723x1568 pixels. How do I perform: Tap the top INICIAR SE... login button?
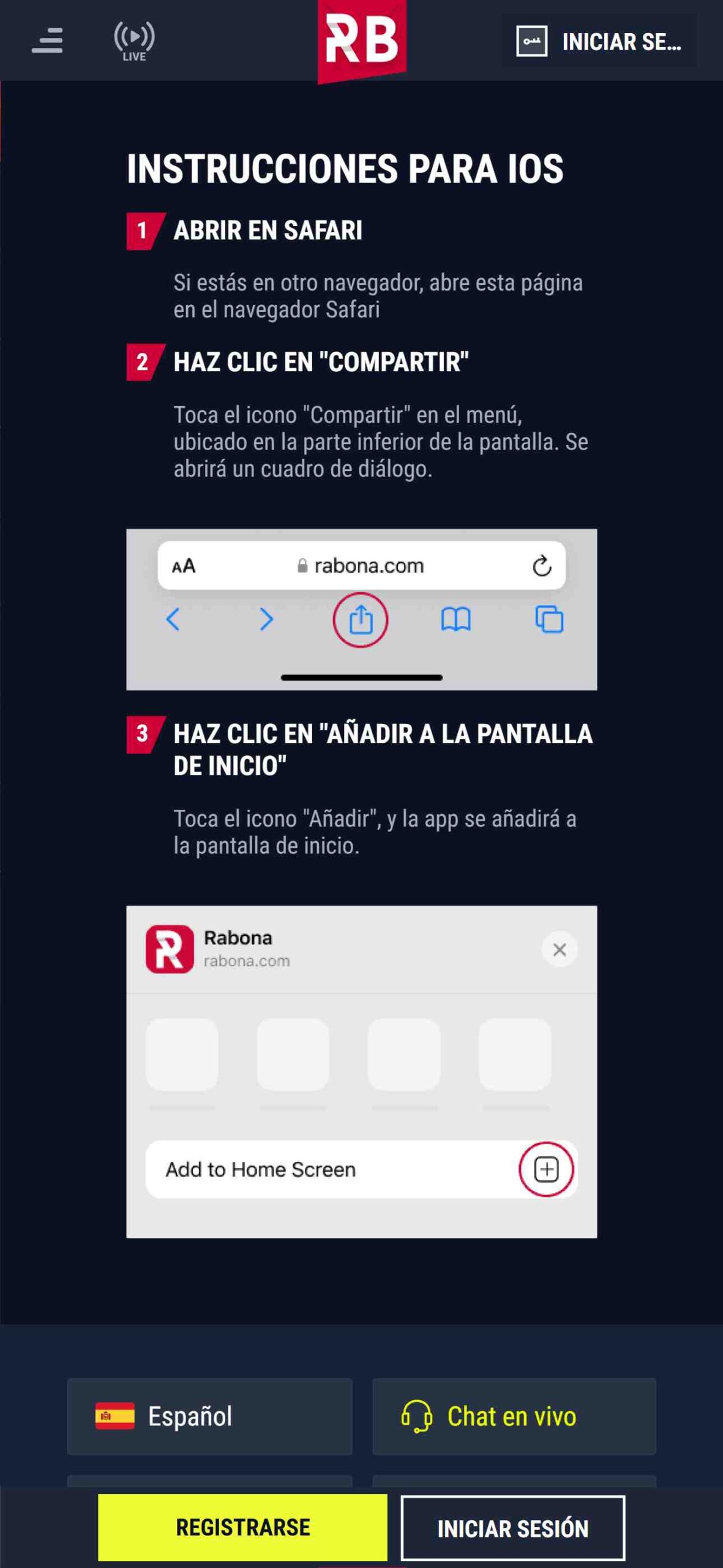[599, 42]
